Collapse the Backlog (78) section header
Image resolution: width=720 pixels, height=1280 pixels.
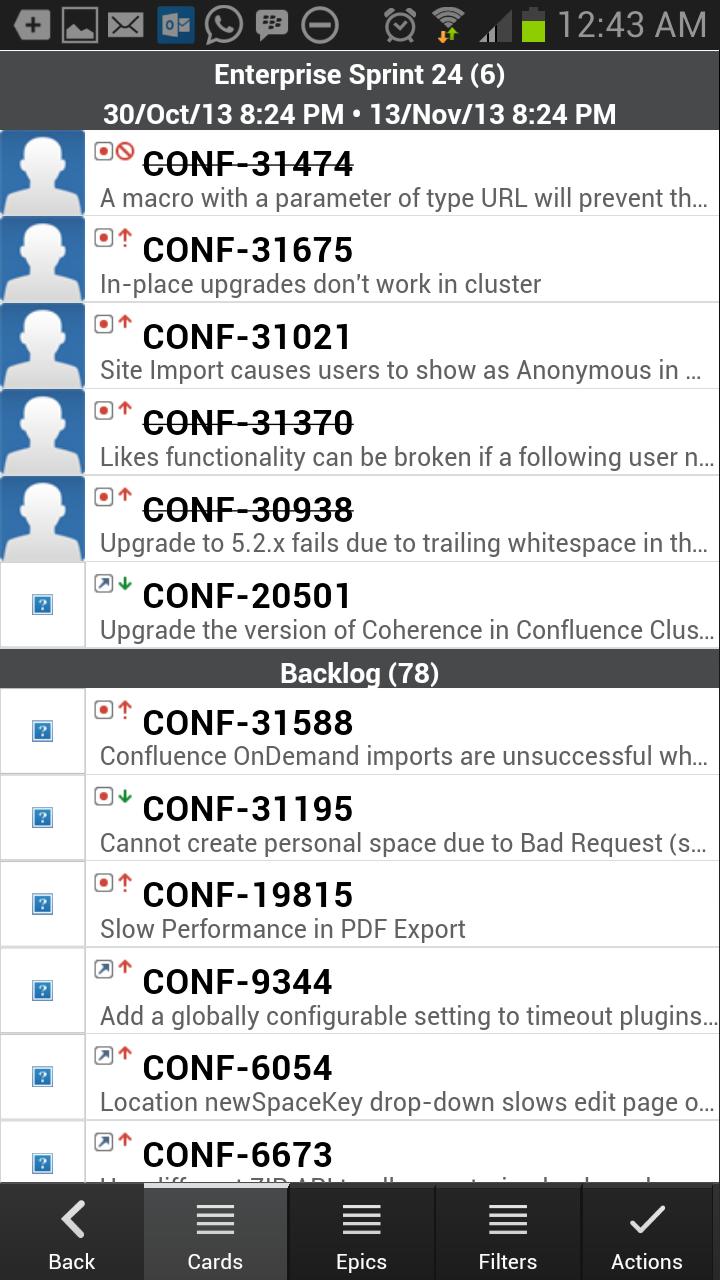tap(360, 672)
